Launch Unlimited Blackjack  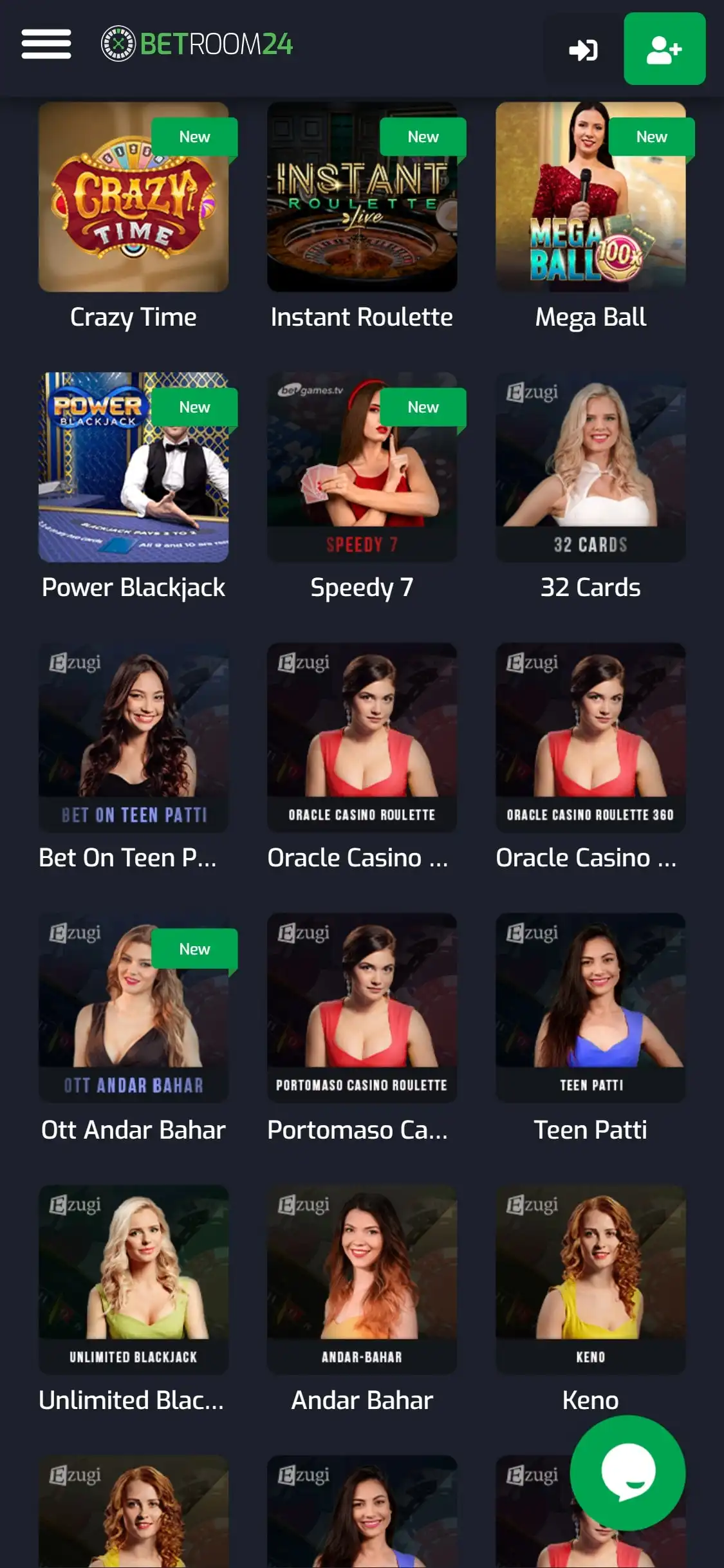point(133,1280)
